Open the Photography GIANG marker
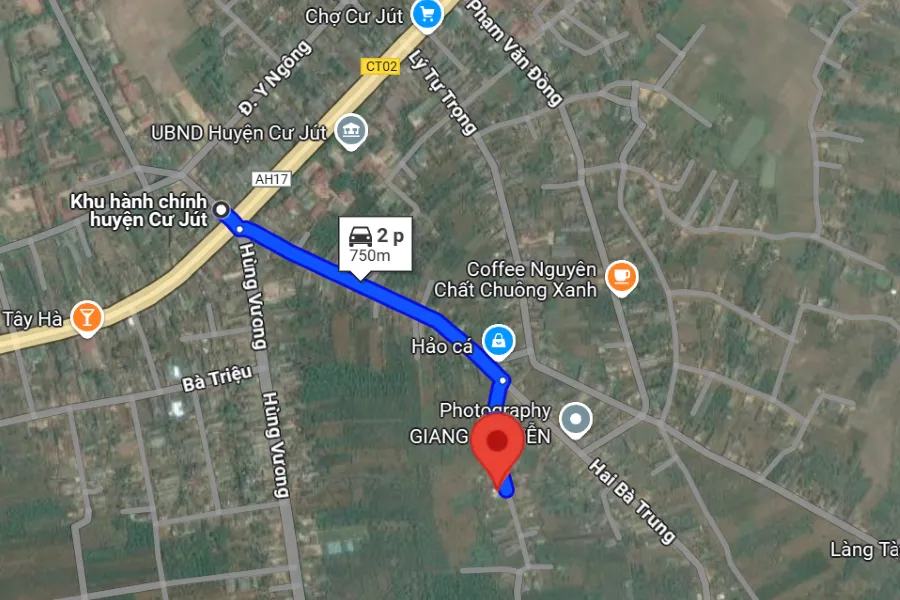 pyautogui.click(x=576, y=419)
